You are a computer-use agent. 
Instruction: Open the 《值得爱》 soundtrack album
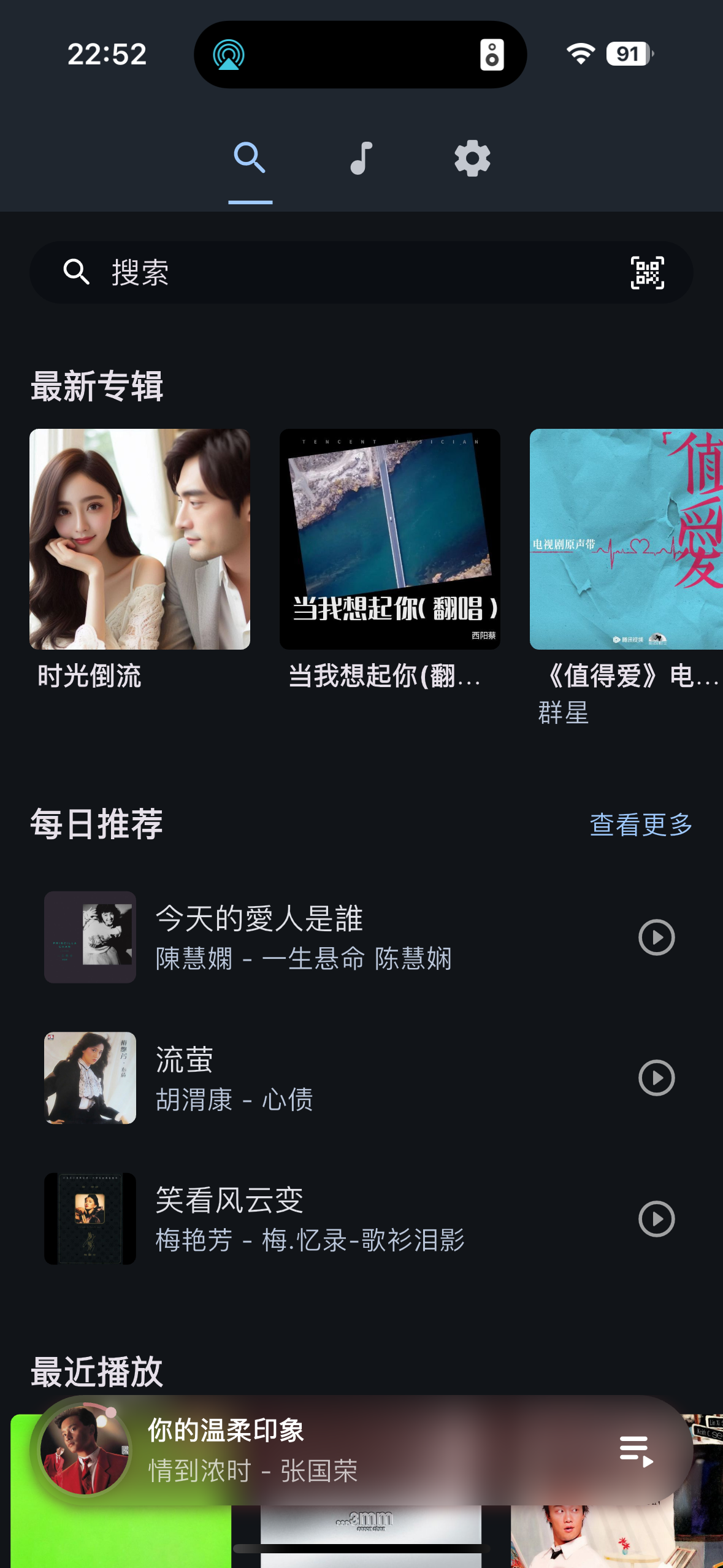[x=625, y=539]
